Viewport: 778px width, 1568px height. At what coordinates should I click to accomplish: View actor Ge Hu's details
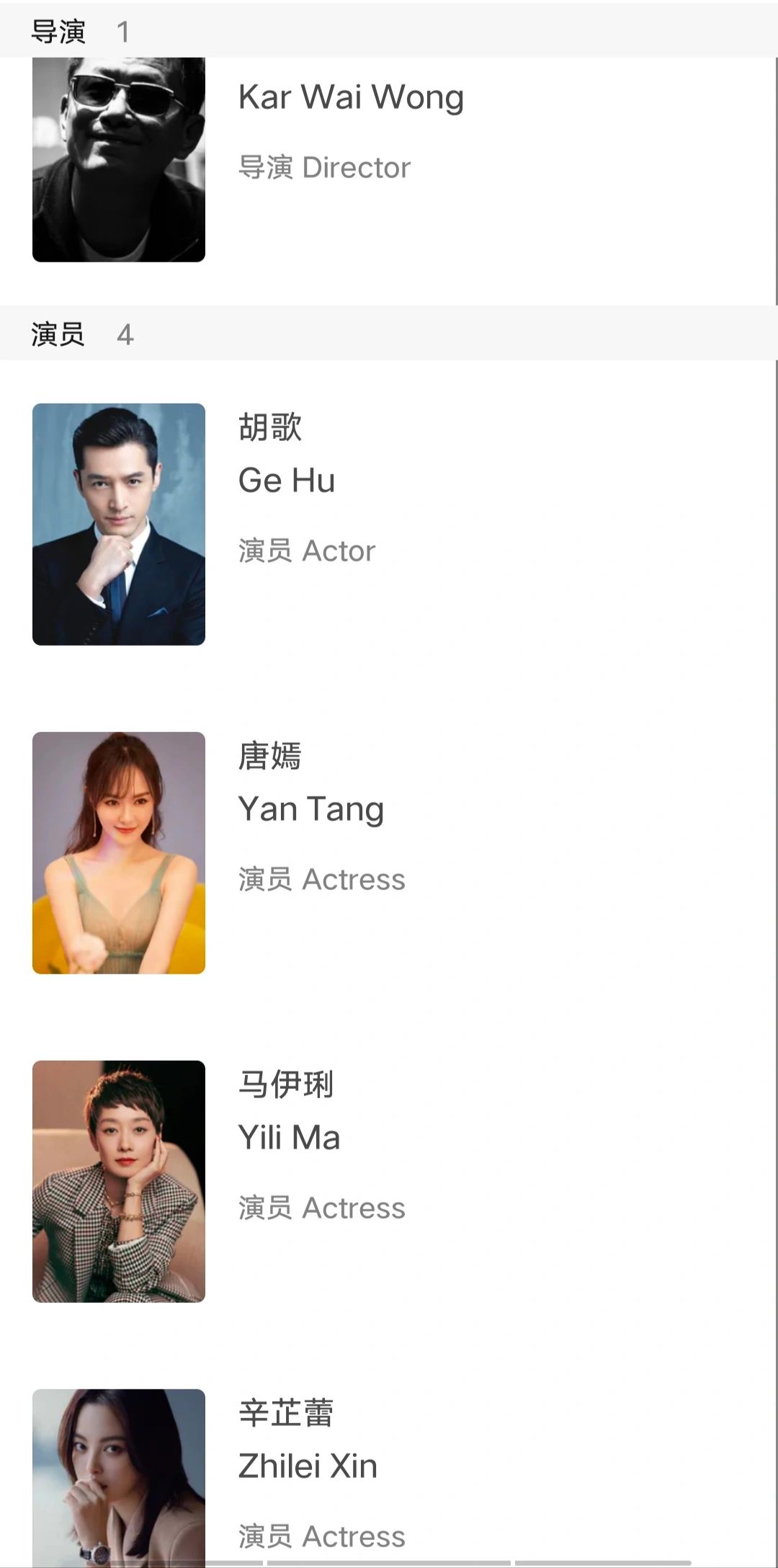pyautogui.click(x=287, y=481)
